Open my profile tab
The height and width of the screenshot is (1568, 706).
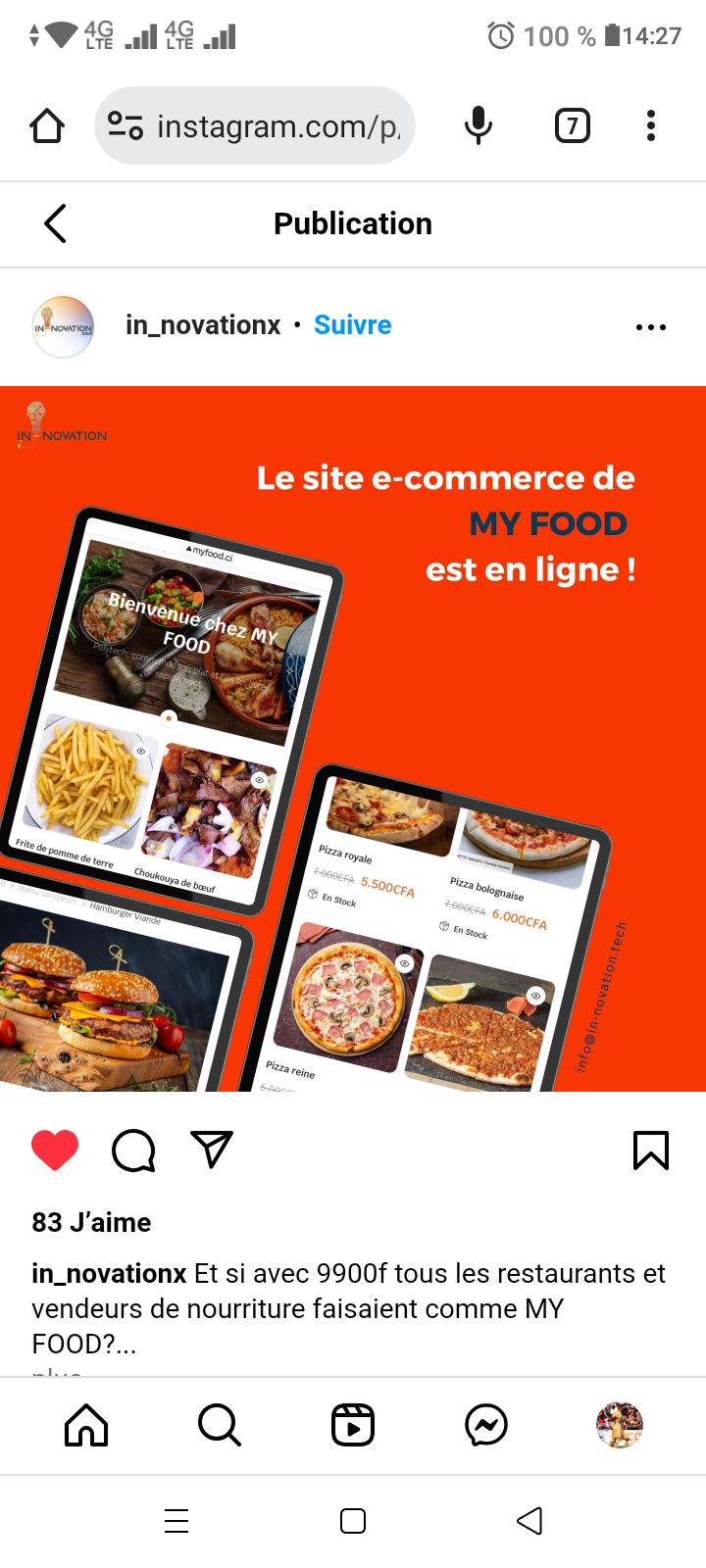coord(620,1425)
